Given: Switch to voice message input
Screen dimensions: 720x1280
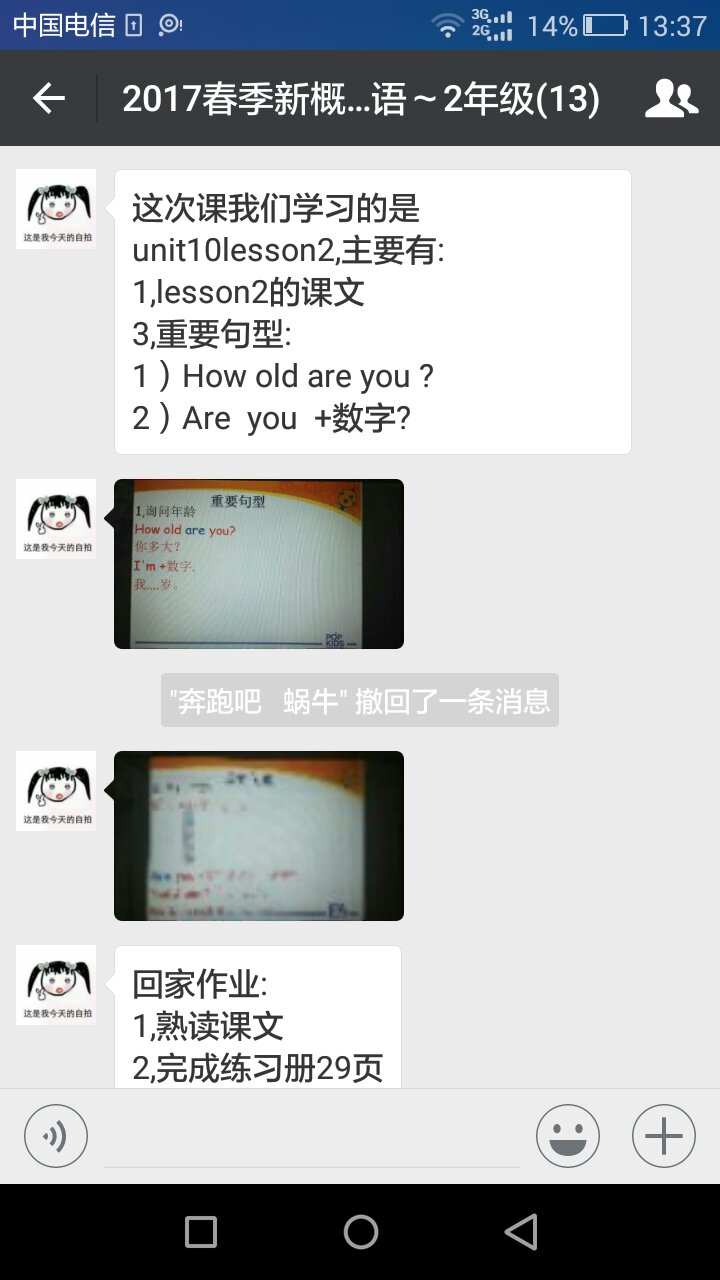Looking at the screenshot, I should [56, 1136].
